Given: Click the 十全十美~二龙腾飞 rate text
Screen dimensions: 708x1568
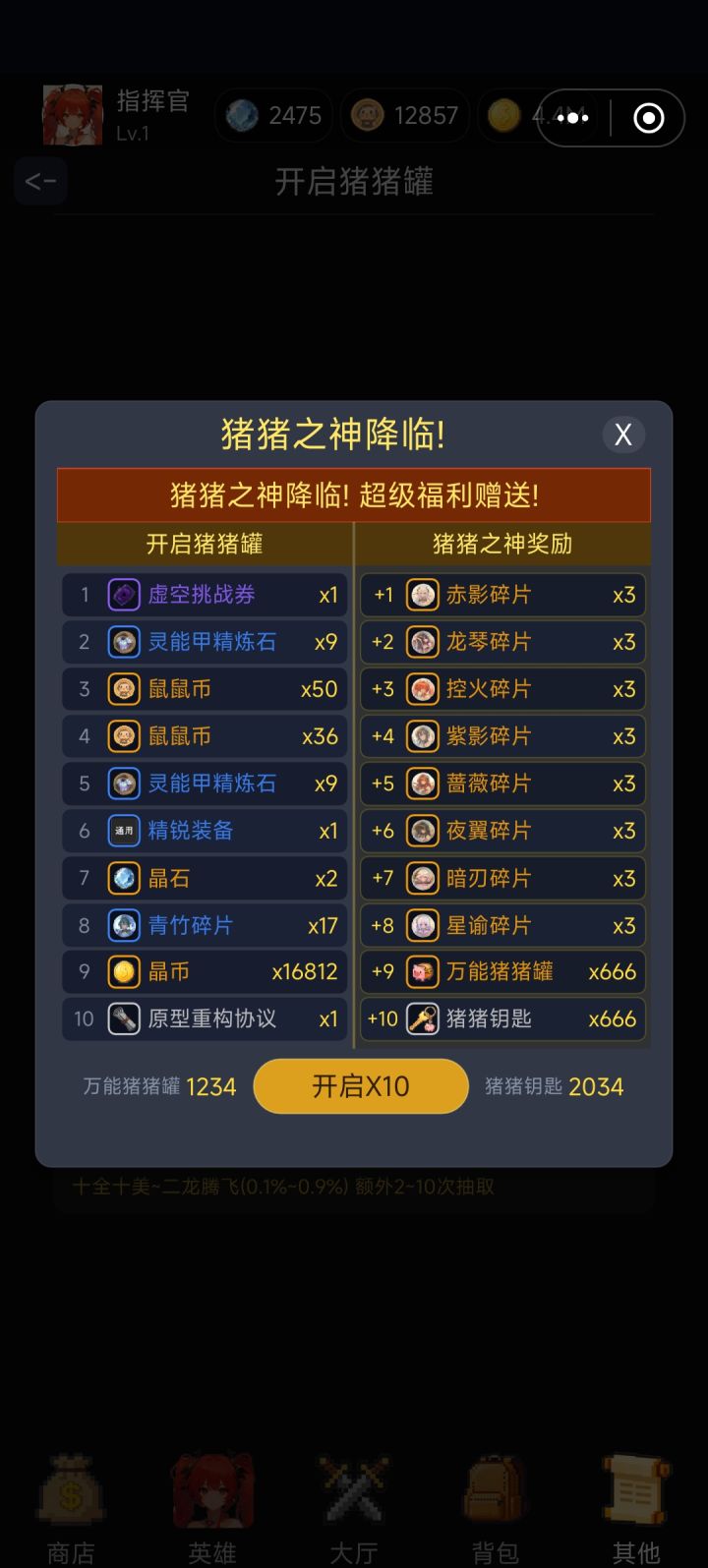Looking at the screenshot, I should 354,1187.
